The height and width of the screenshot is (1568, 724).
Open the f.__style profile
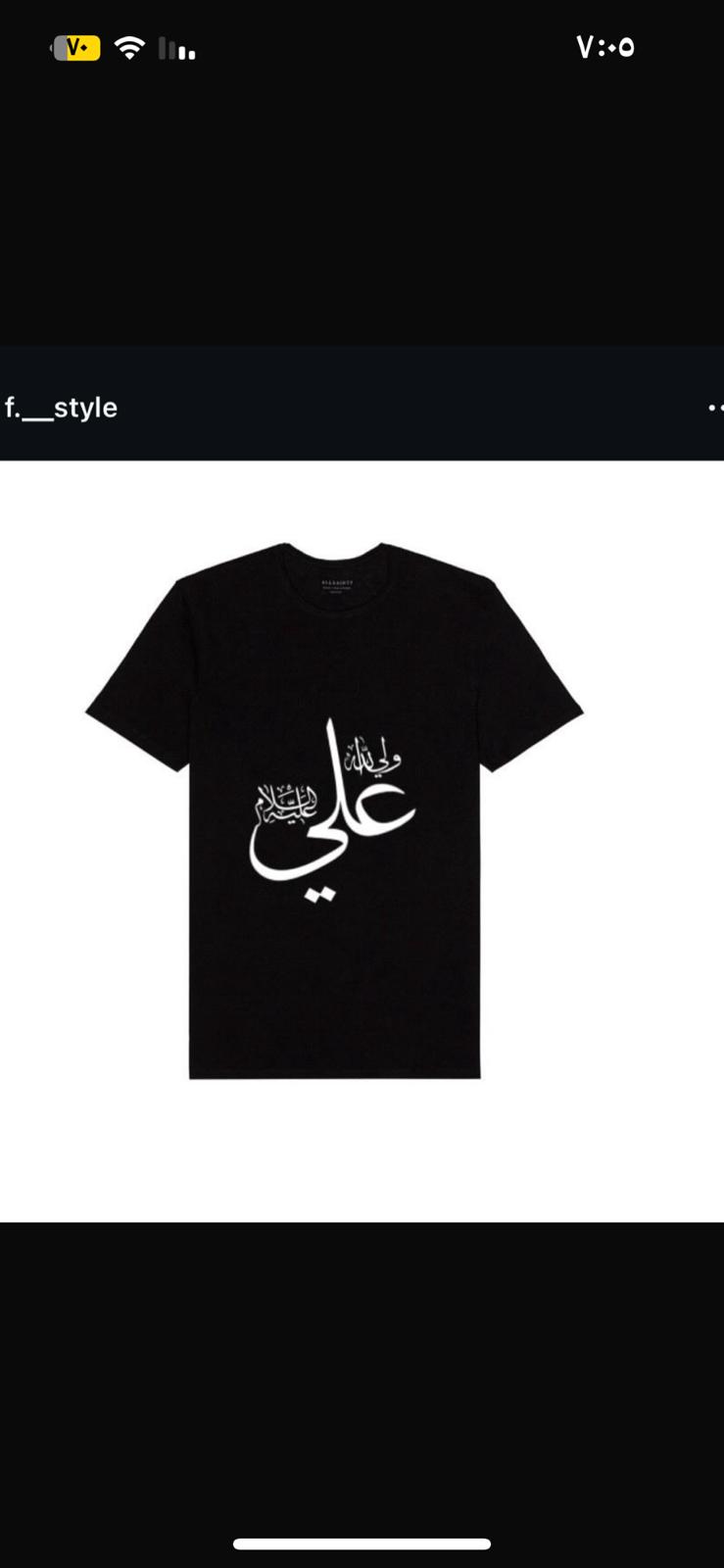click(x=61, y=408)
